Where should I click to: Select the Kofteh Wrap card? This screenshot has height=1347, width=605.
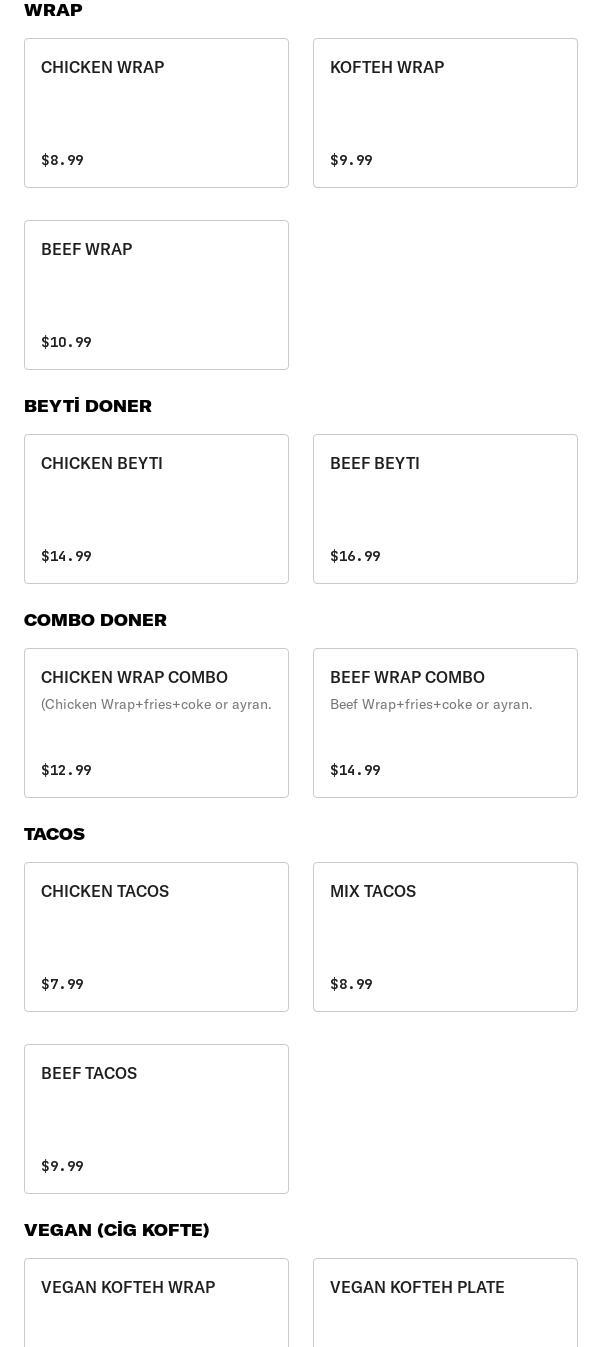pyautogui.click(x=445, y=113)
